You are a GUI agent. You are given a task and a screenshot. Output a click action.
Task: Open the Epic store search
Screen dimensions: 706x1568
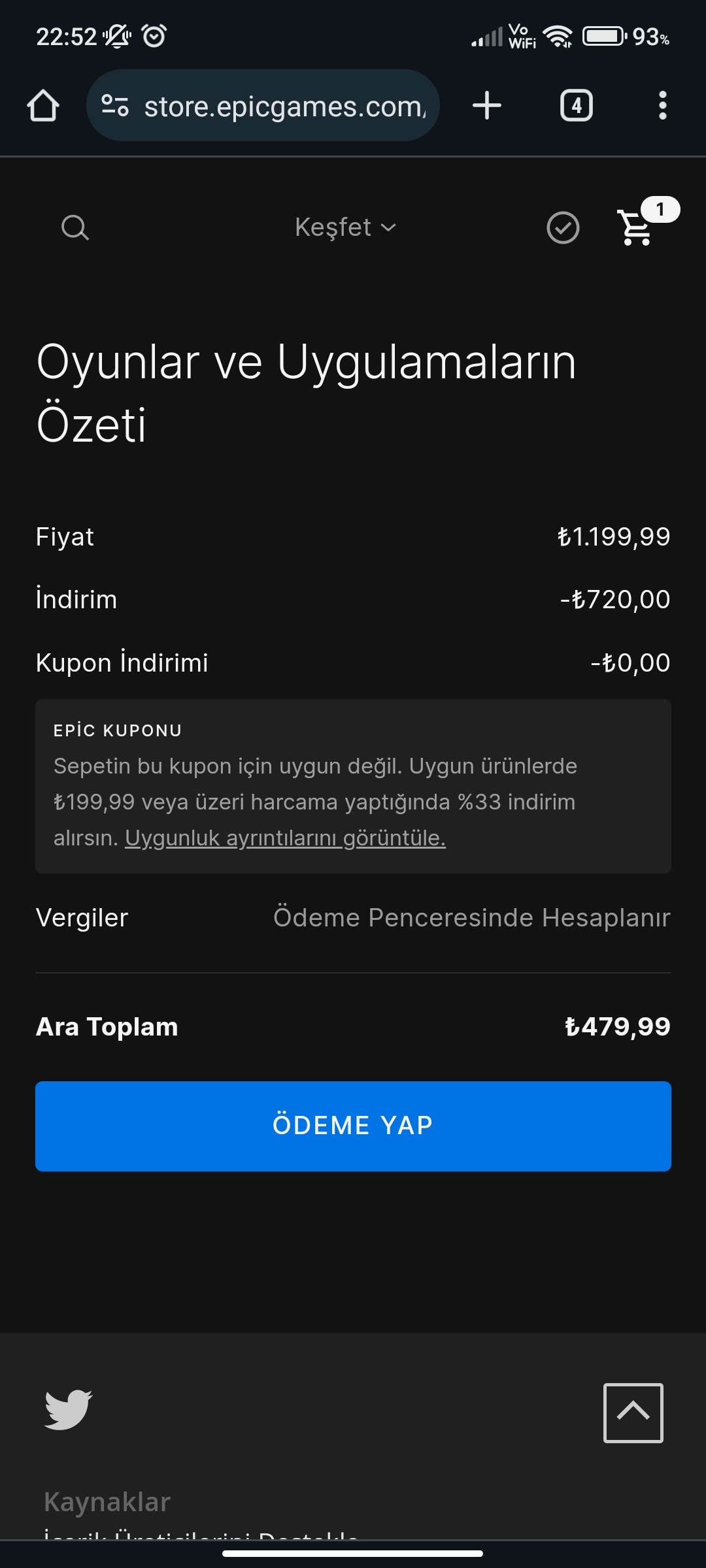pyautogui.click(x=75, y=228)
